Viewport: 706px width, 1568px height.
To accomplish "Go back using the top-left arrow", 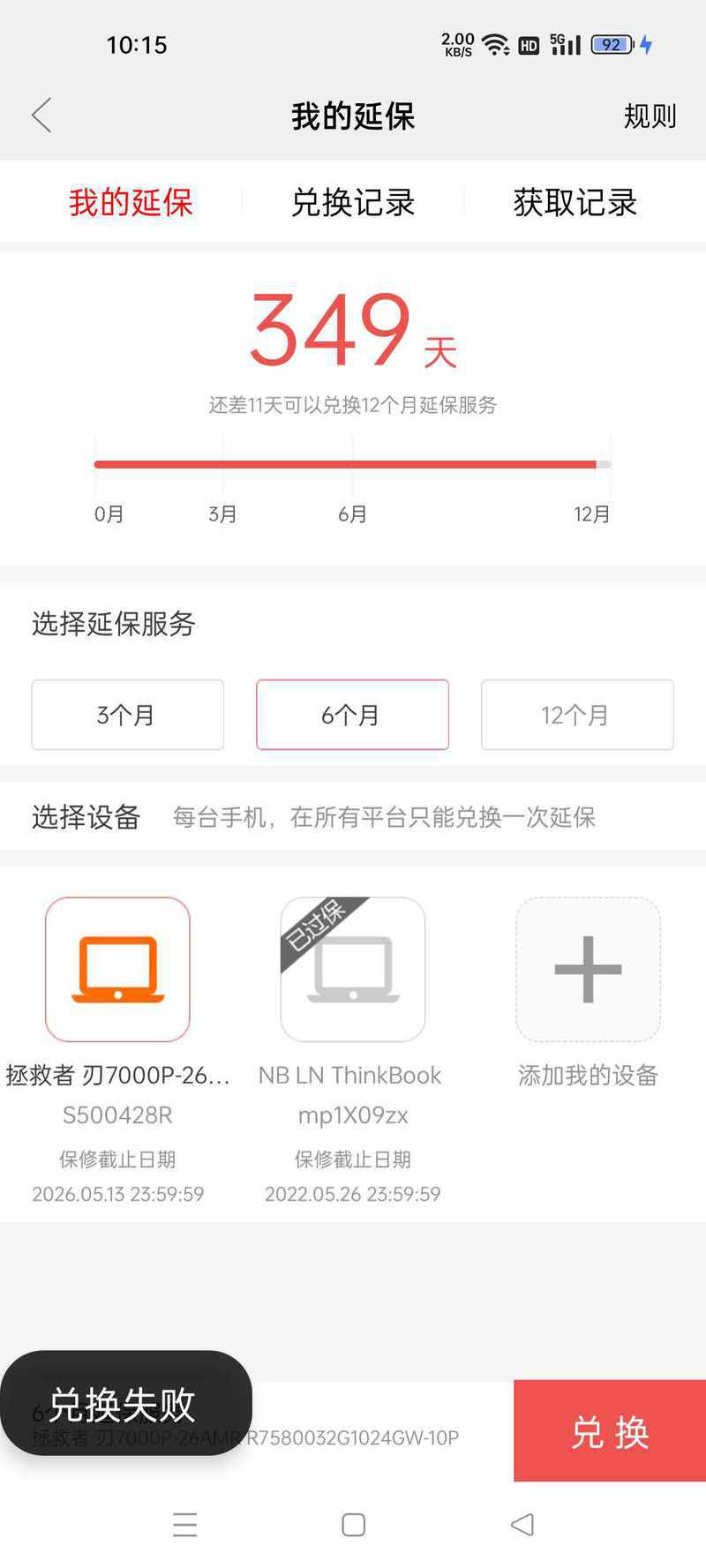I will (41, 116).
